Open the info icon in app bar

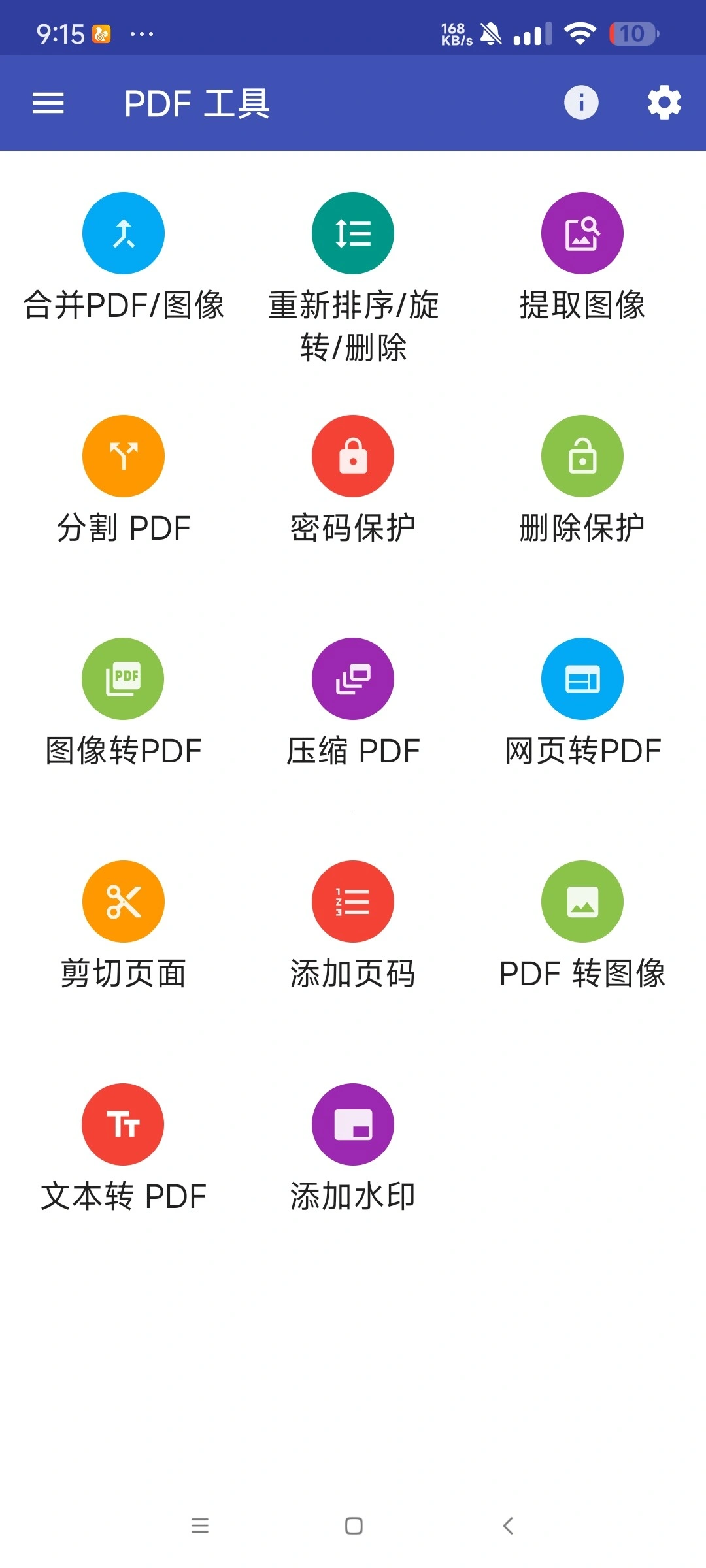click(x=581, y=103)
